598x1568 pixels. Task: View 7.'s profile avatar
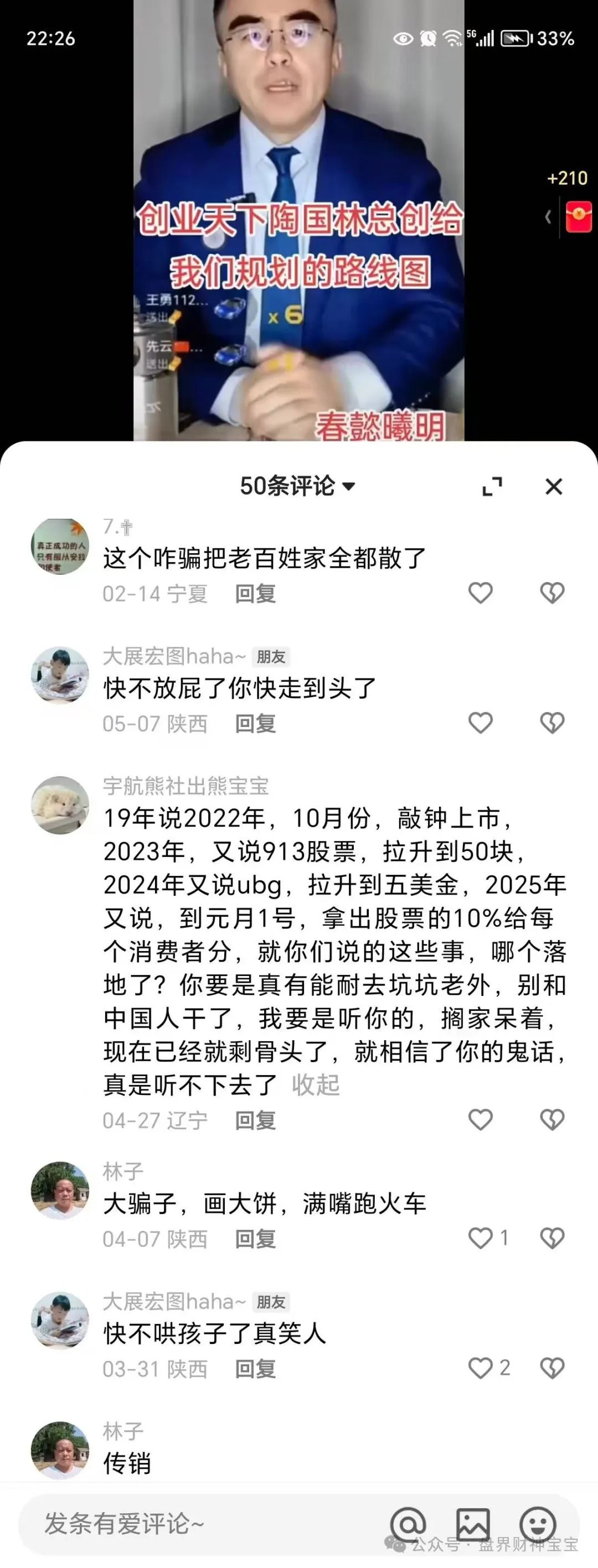[60, 547]
